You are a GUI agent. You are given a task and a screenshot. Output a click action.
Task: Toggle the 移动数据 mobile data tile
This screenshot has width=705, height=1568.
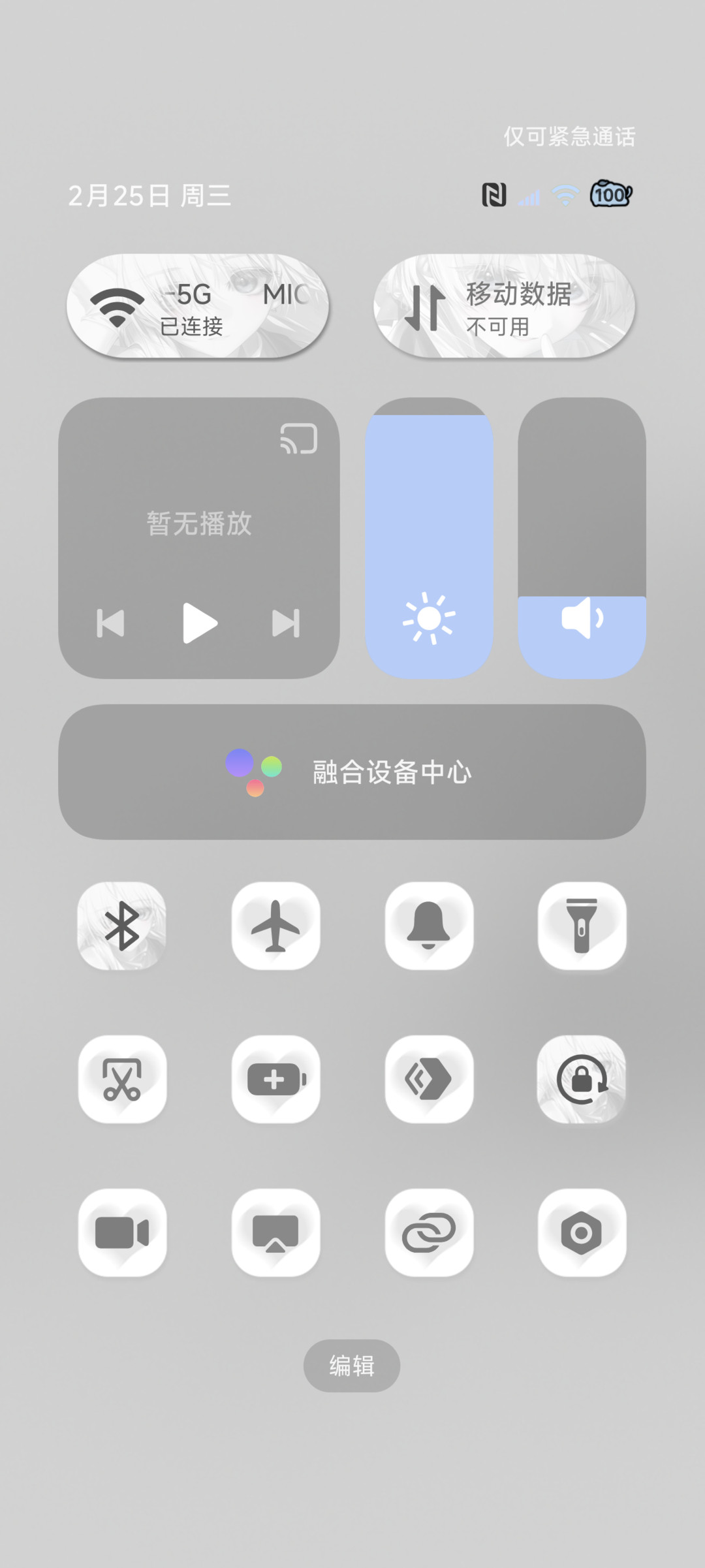504,306
